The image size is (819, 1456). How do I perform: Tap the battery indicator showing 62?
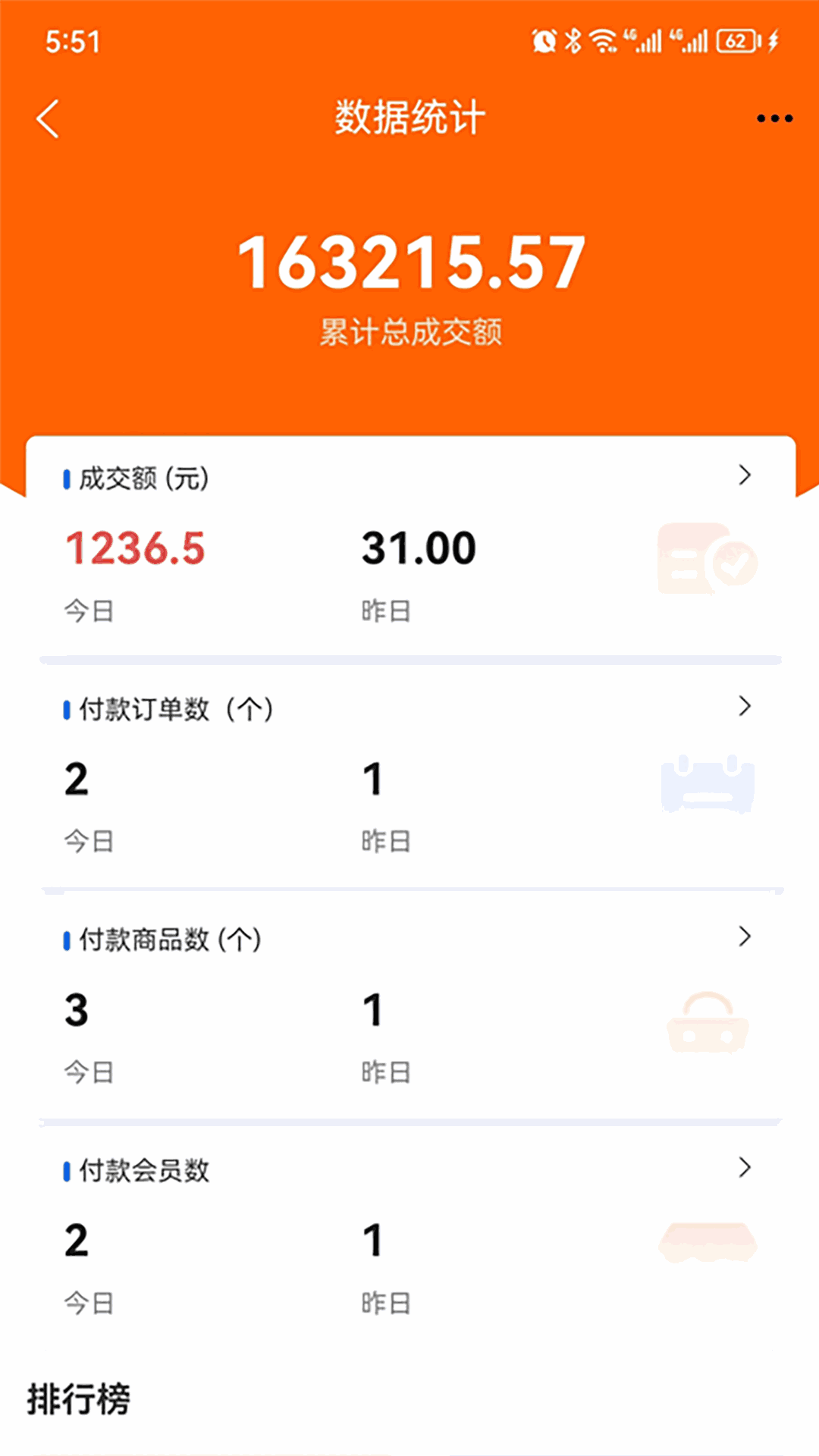734,42
